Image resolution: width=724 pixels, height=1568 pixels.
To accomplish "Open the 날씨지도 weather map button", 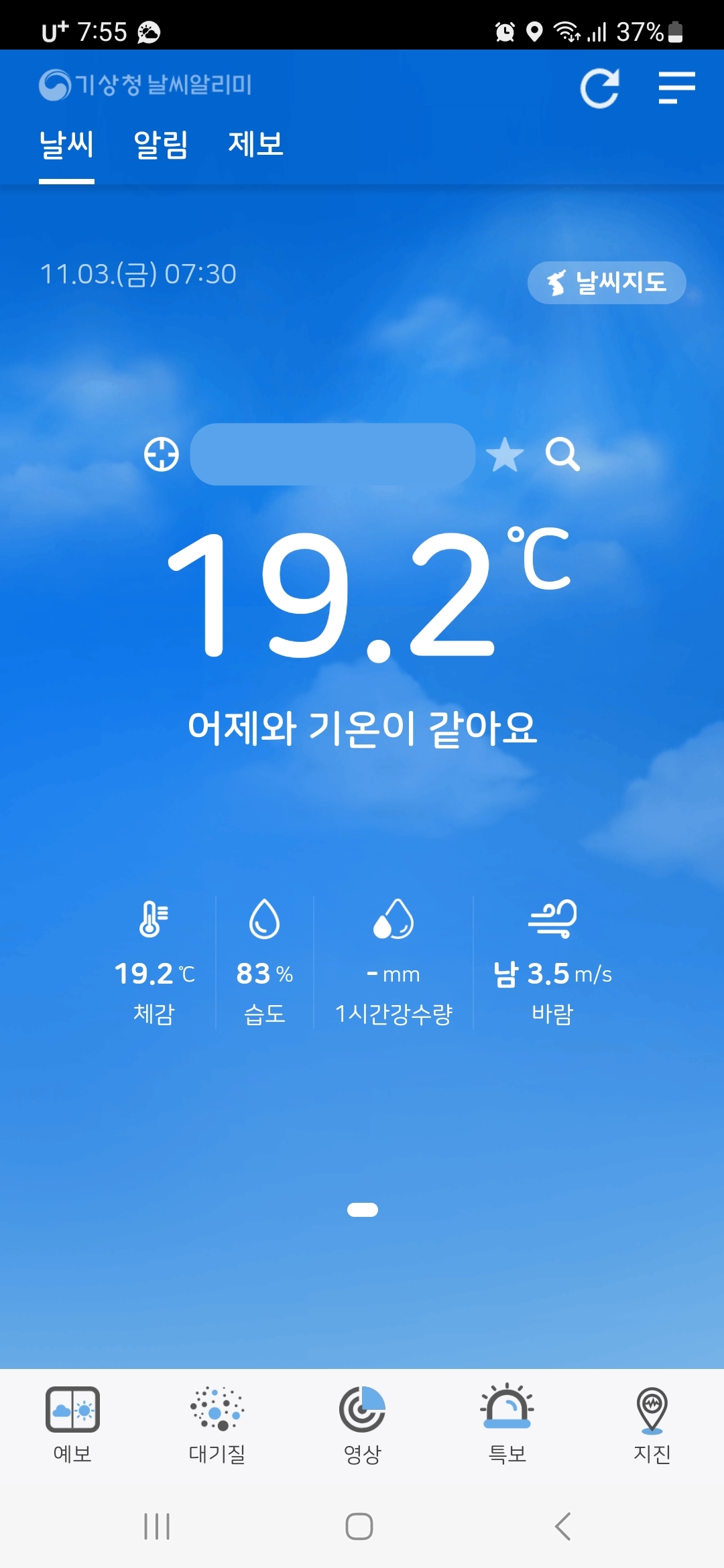I will pos(606,282).
